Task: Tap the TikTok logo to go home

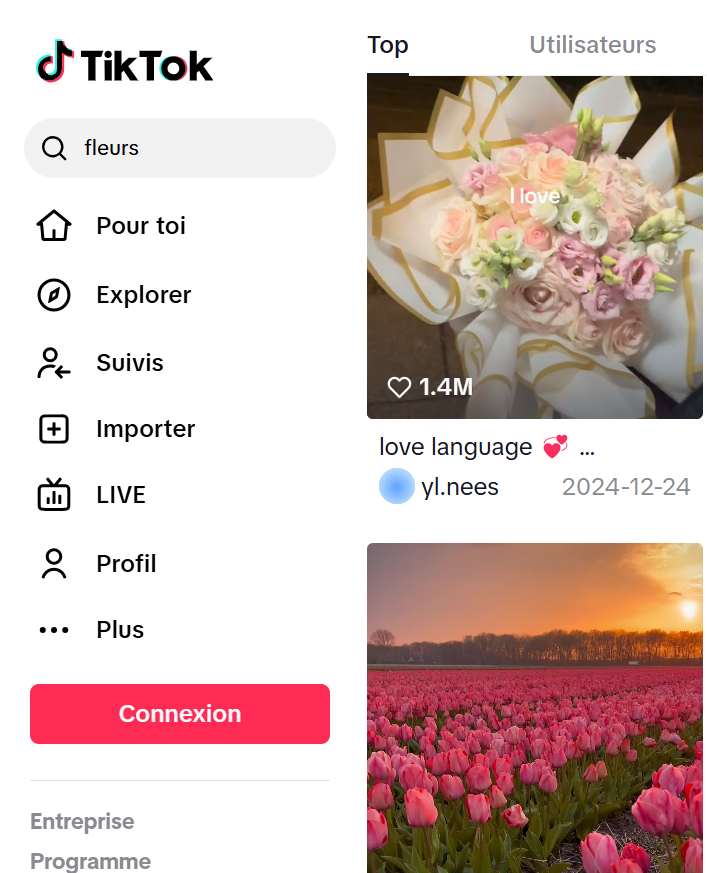Action: pos(125,64)
